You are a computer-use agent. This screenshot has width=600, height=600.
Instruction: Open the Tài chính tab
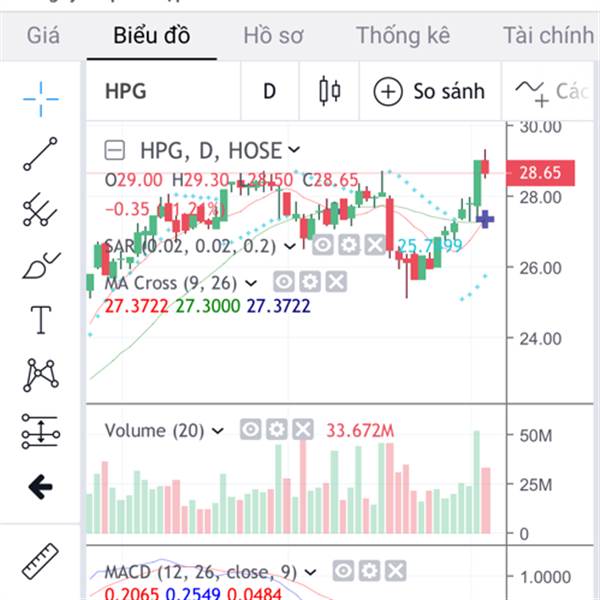point(548,36)
